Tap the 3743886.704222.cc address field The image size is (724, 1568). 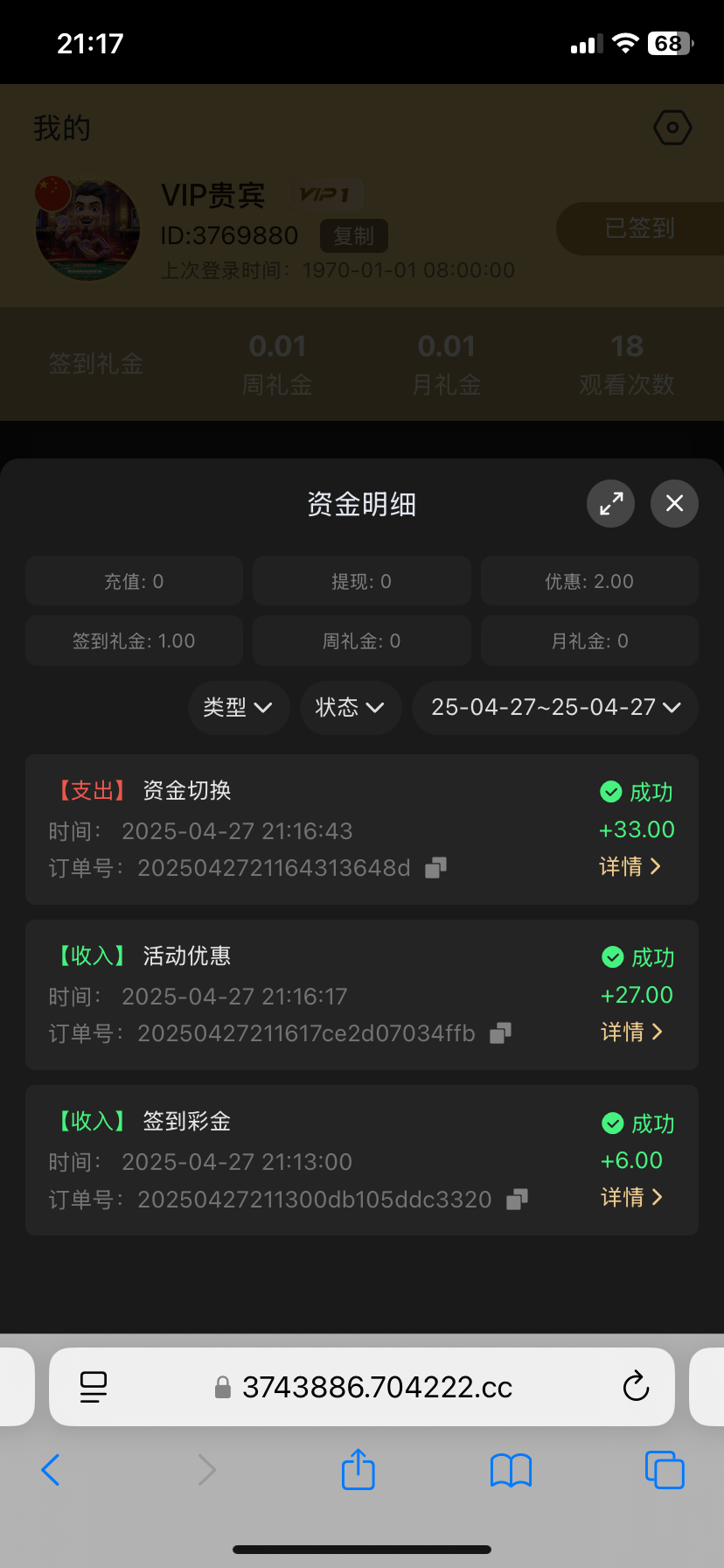tap(376, 1387)
